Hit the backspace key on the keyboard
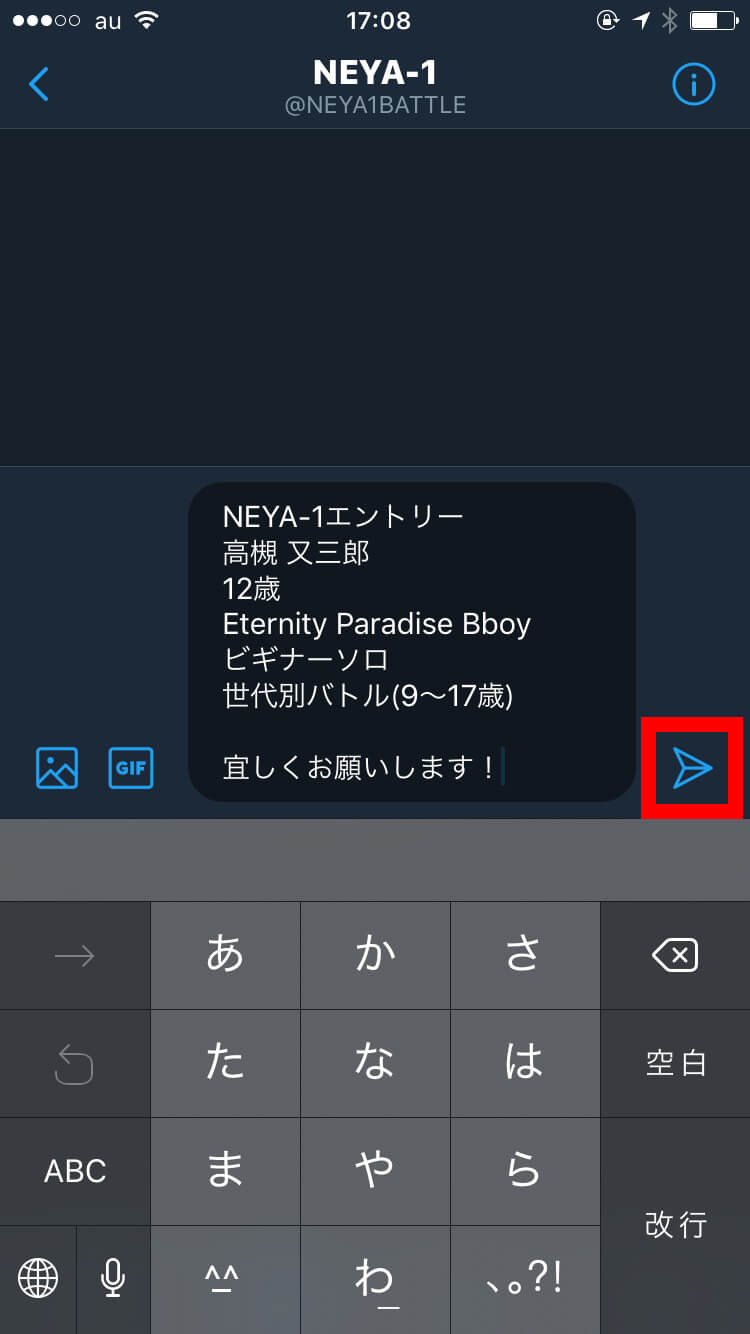This screenshot has height=1334, width=750. pyautogui.click(x=675, y=956)
